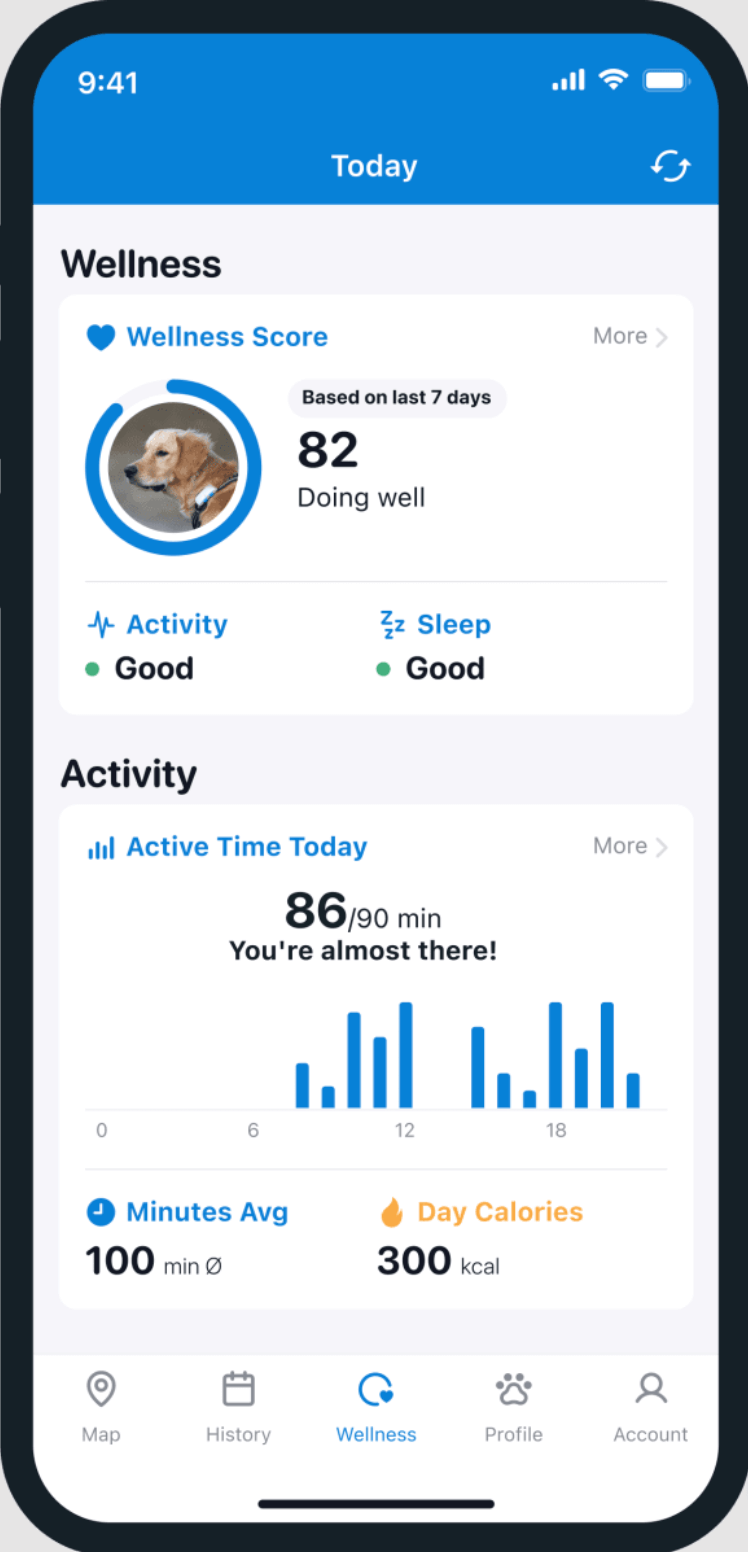The image size is (748, 1552).
Task: Tap the refresh icon in the header
Action: coord(669,166)
